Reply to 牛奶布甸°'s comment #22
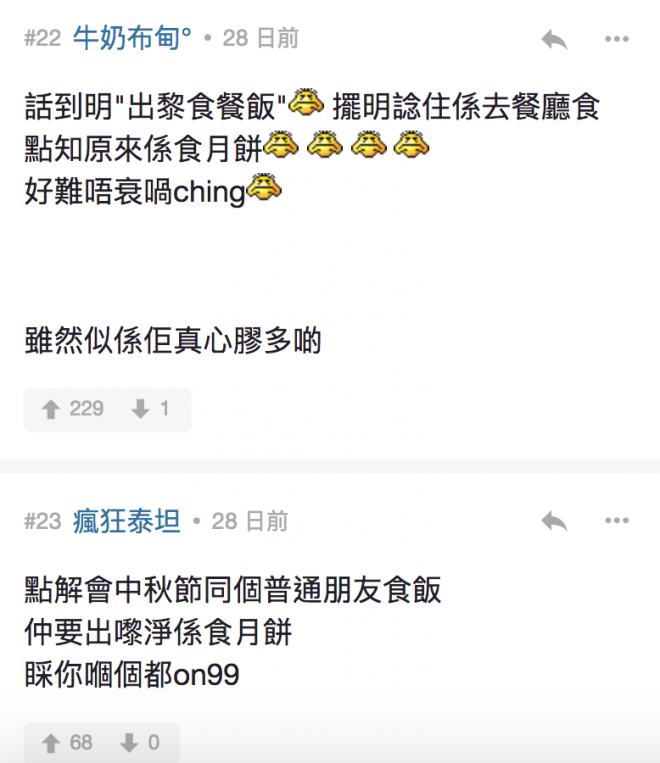This screenshot has width=660, height=763. point(554,39)
